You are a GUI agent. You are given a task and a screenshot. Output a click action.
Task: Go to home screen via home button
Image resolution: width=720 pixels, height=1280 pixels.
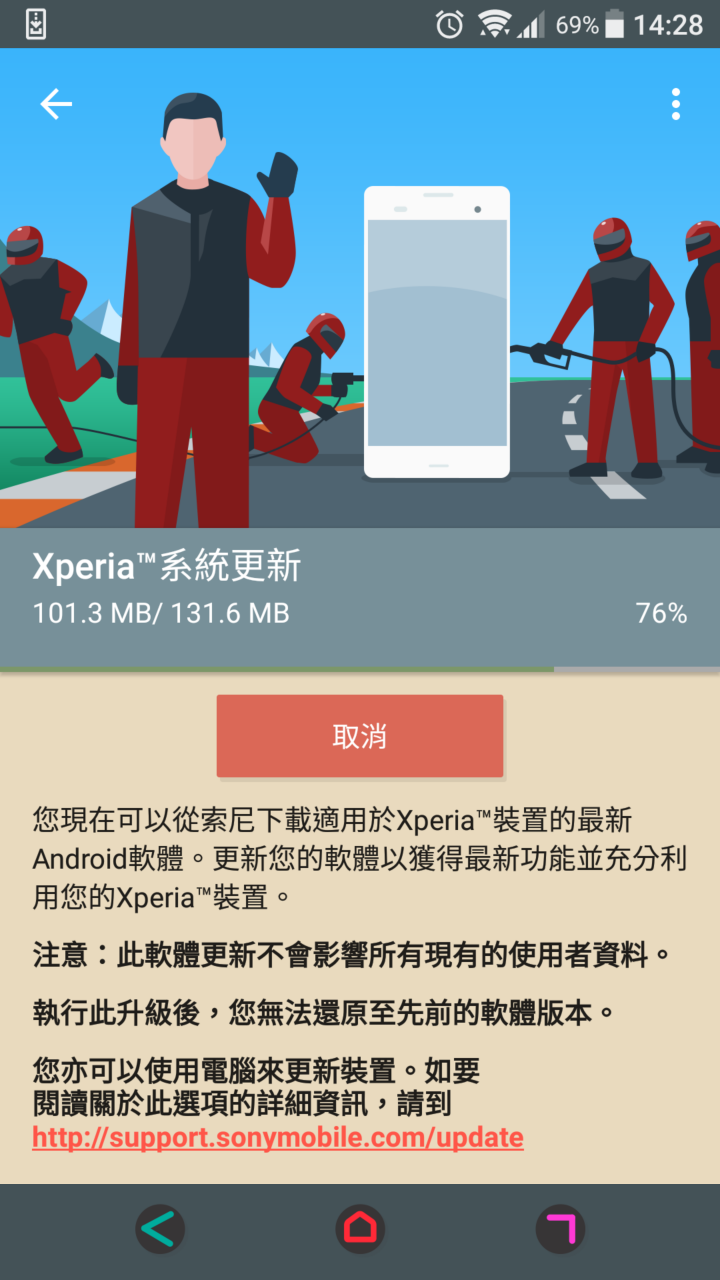(x=360, y=1228)
